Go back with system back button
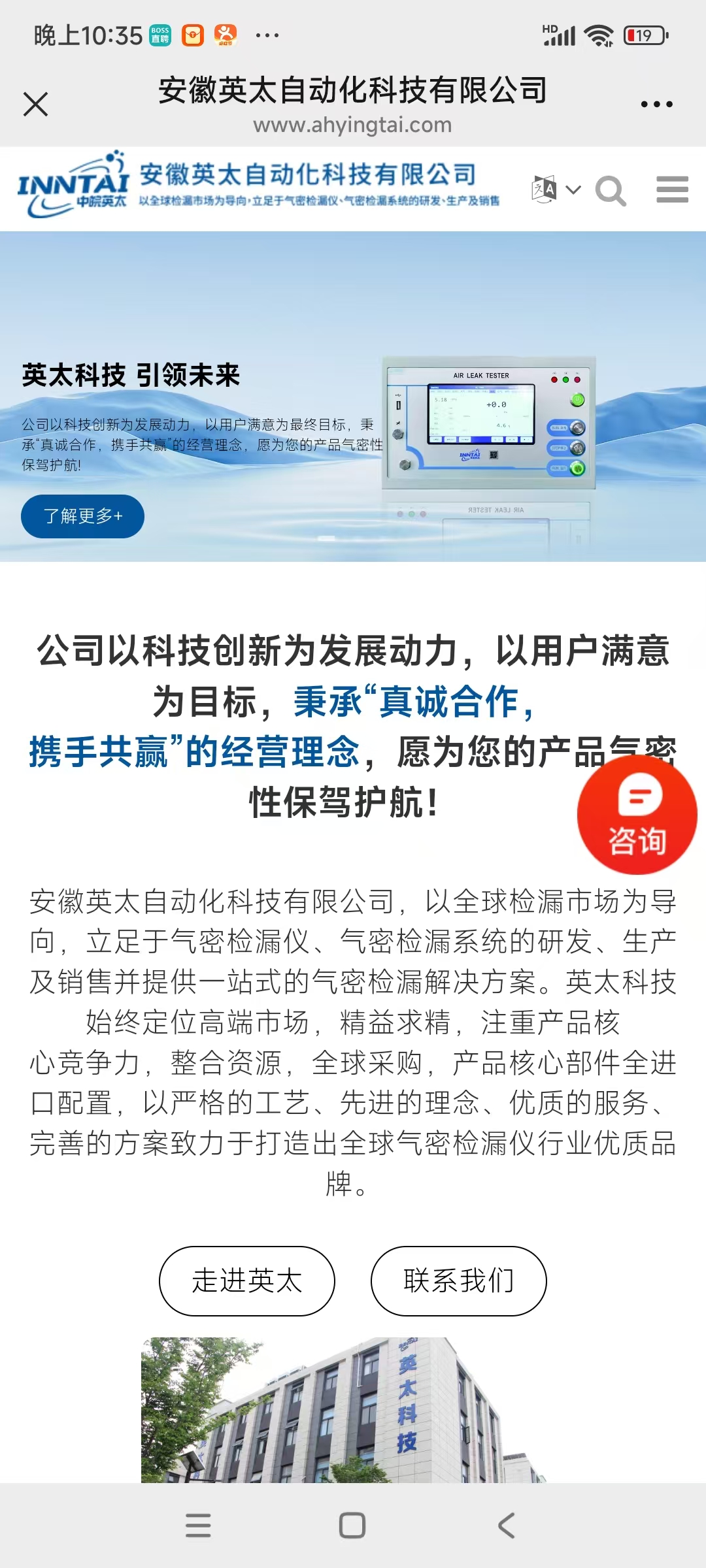 tap(507, 1526)
